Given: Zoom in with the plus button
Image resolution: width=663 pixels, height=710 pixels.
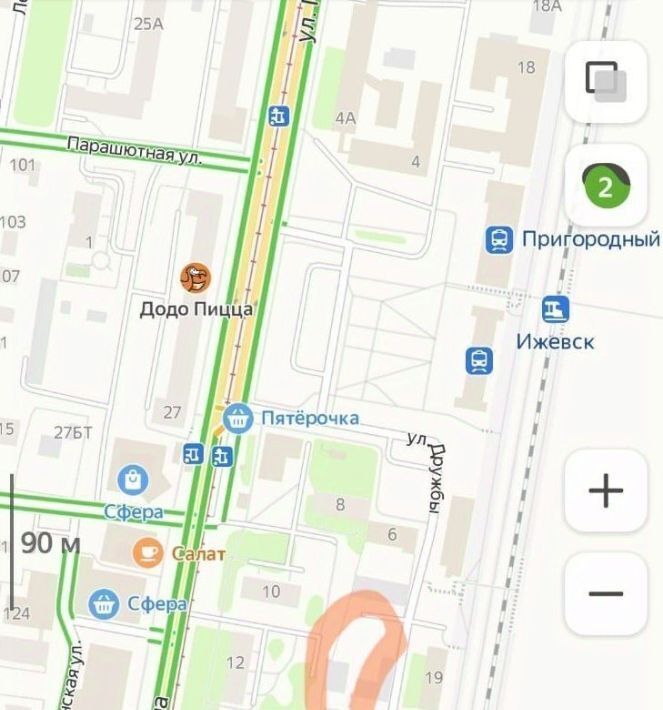Looking at the screenshot, I should pyautogui.click(x=605, y=490).
